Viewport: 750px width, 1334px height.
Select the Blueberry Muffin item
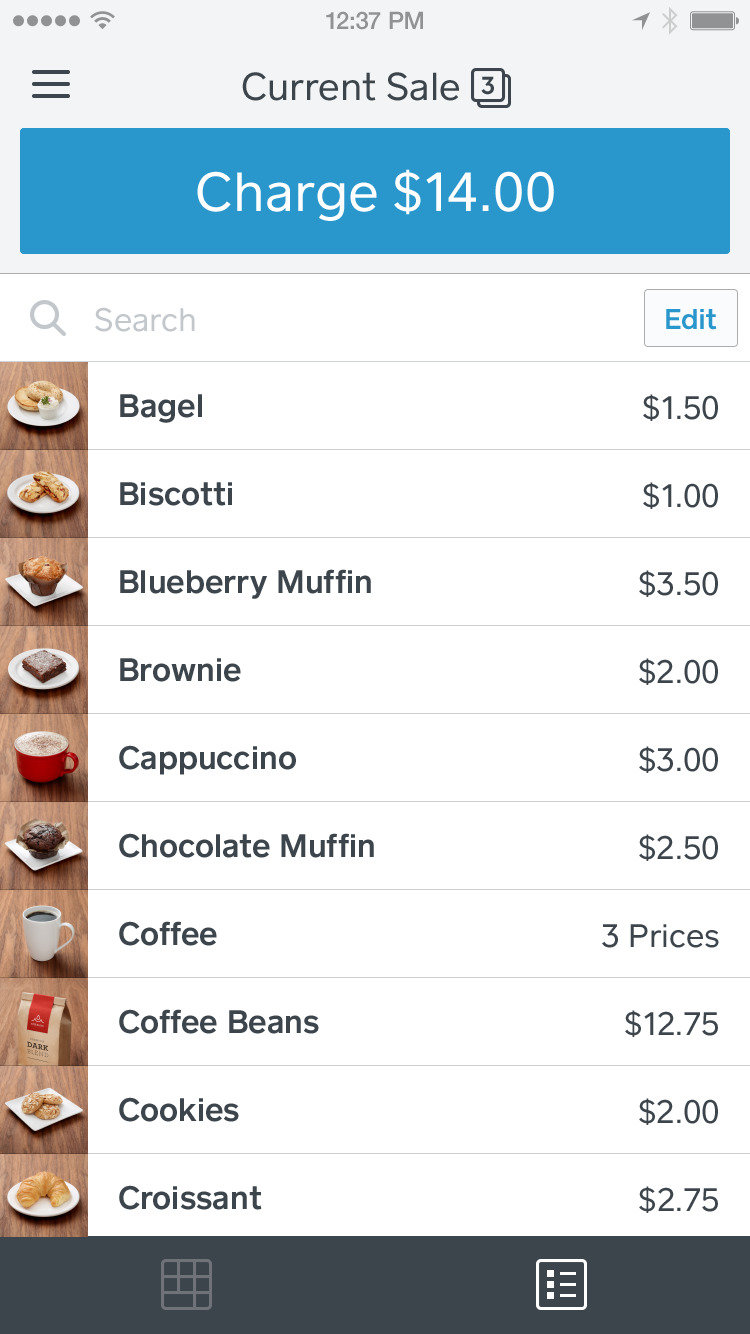[x=375, y=582]
